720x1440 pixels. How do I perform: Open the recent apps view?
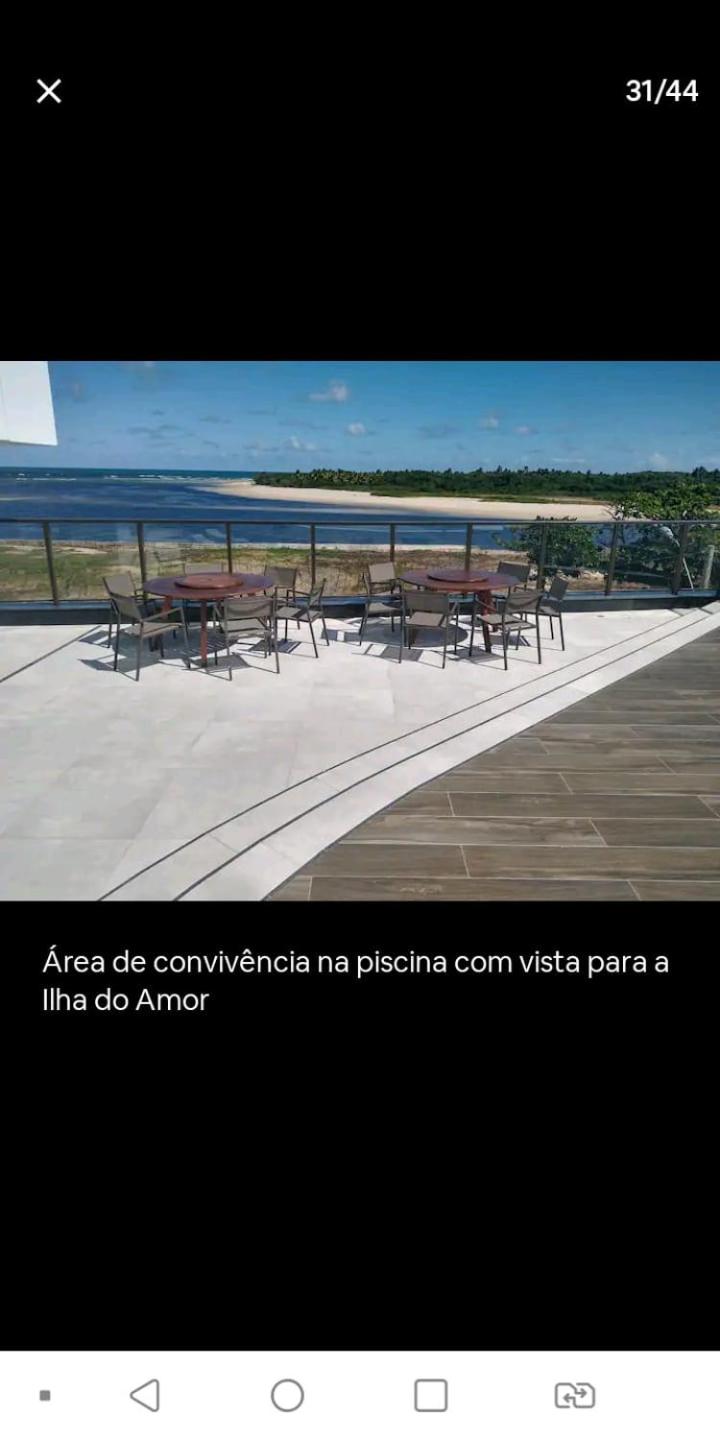tap(430, 1395)
